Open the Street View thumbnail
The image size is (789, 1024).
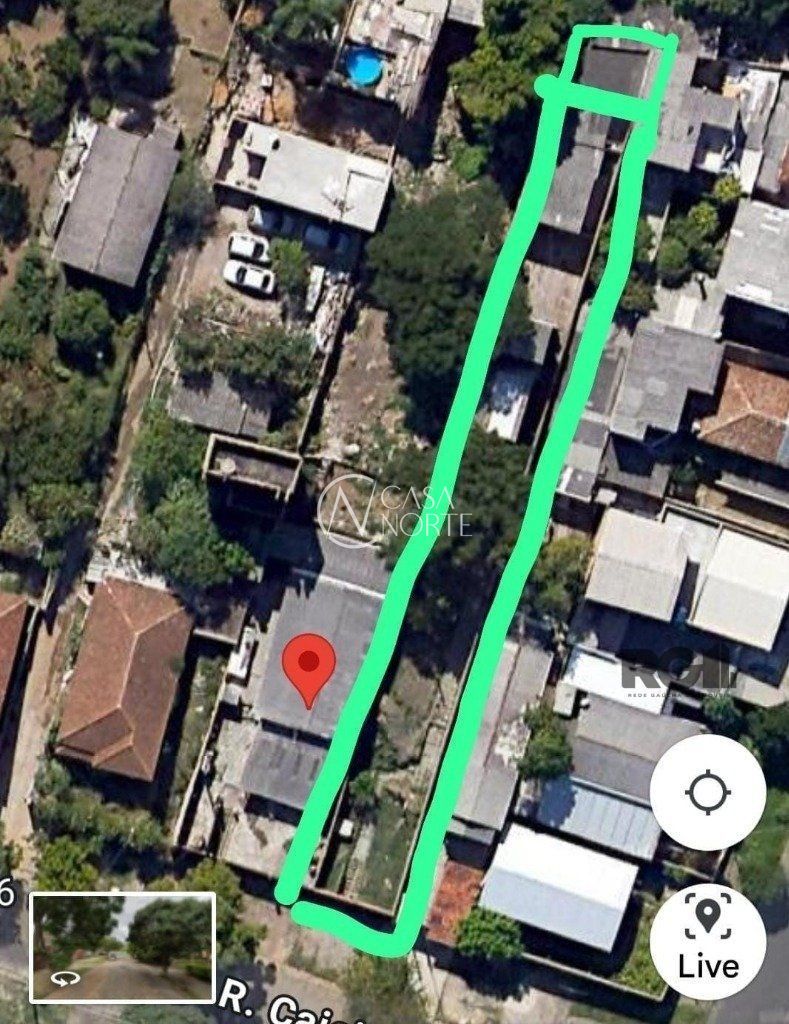[123, 947]
